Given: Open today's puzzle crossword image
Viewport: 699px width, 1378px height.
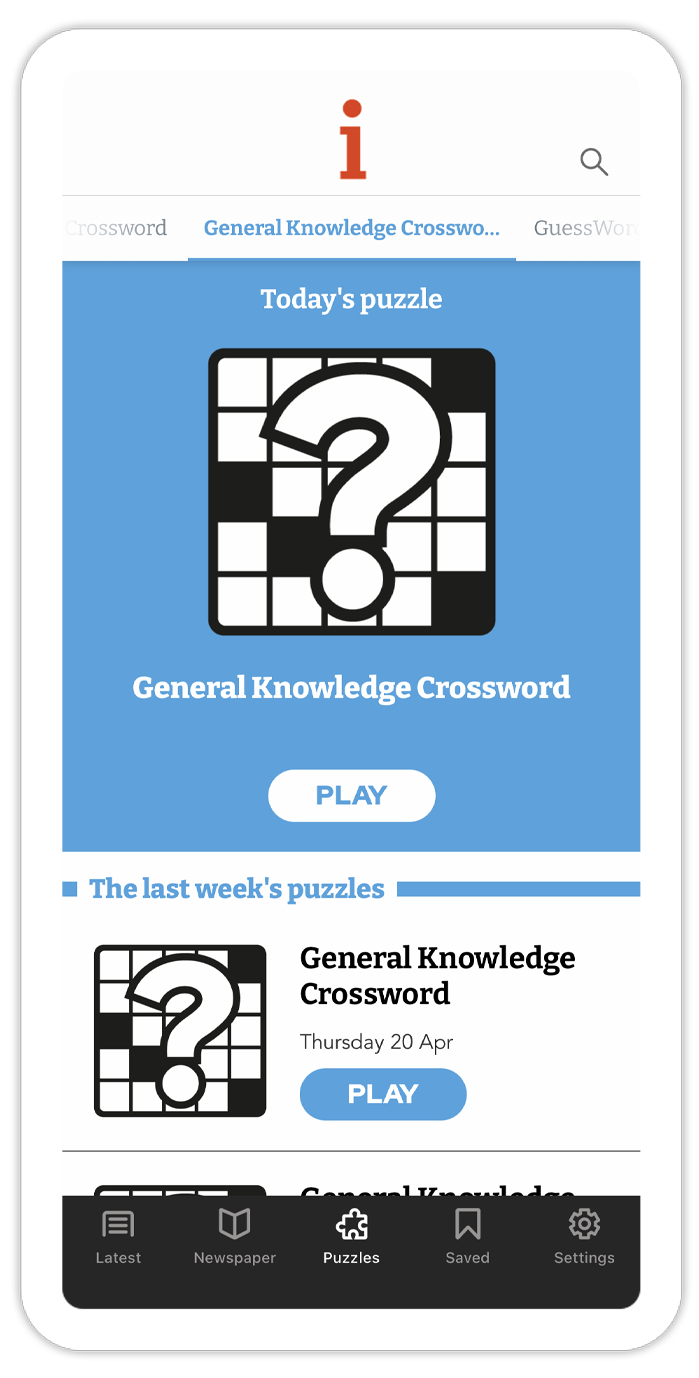Looking at the screenshot, I should 351,491.
